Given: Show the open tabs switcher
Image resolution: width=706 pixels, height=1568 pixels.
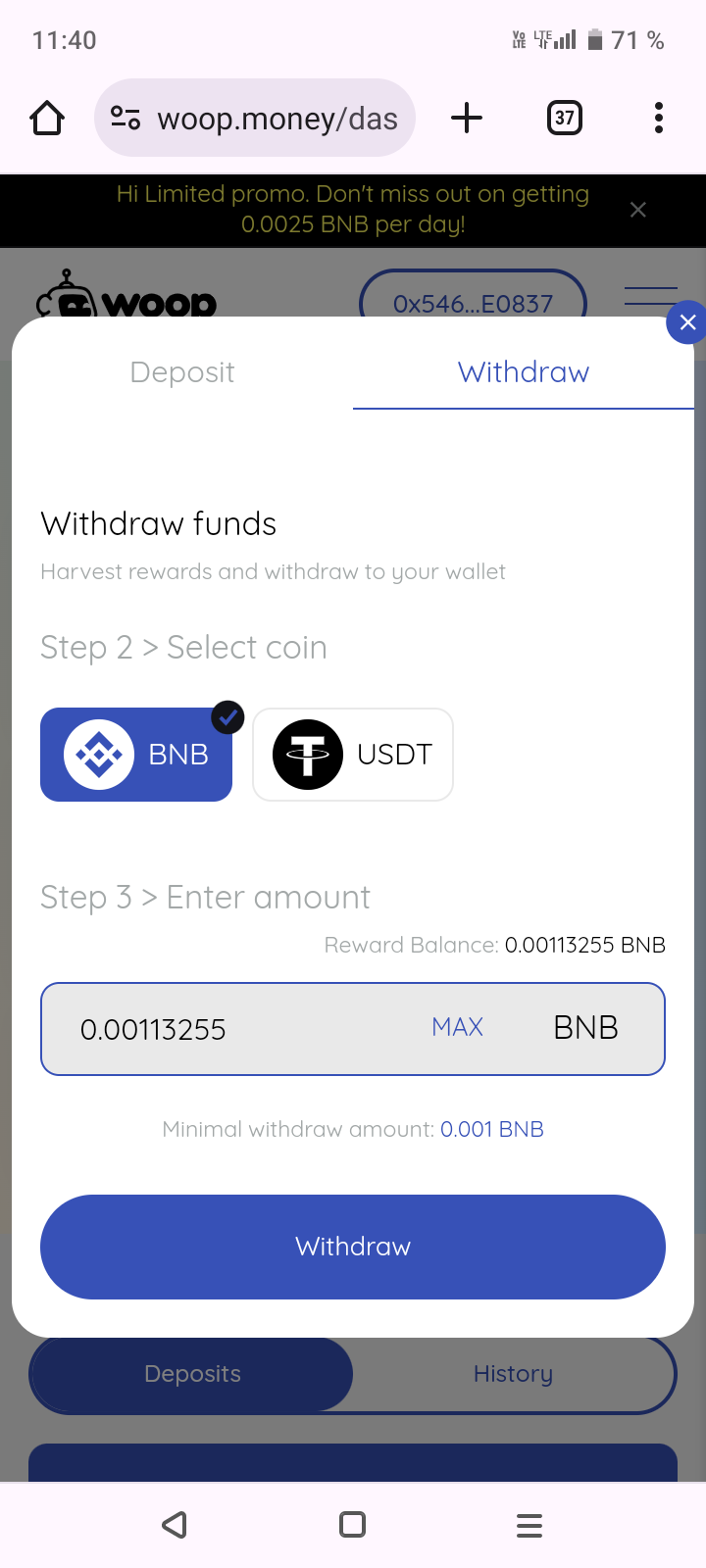Looking at the screenshot, I should pyautogui.click(x=564, y=119).
